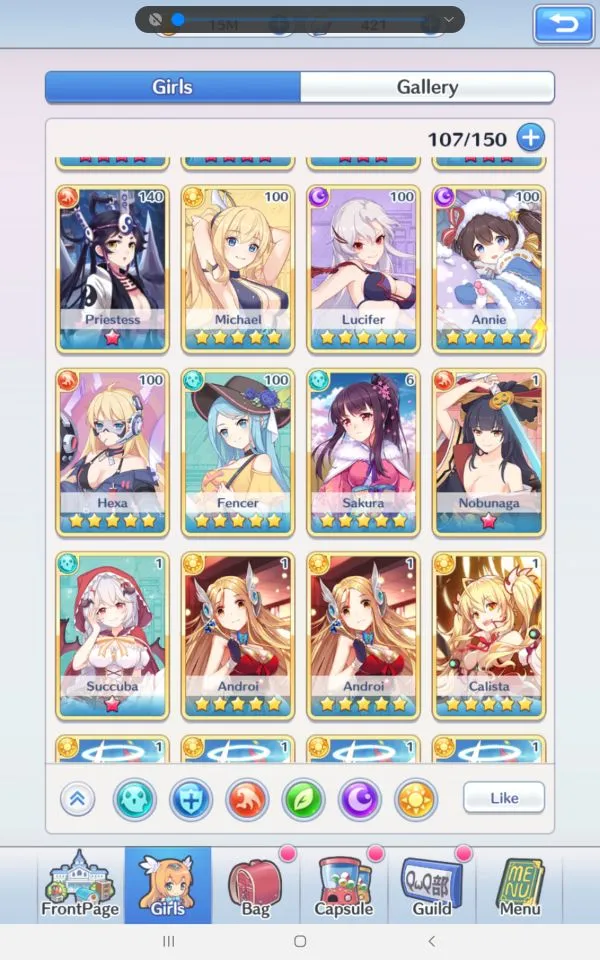Select the Annie card
The image size is (600, 960).
(x=488, y=268)
